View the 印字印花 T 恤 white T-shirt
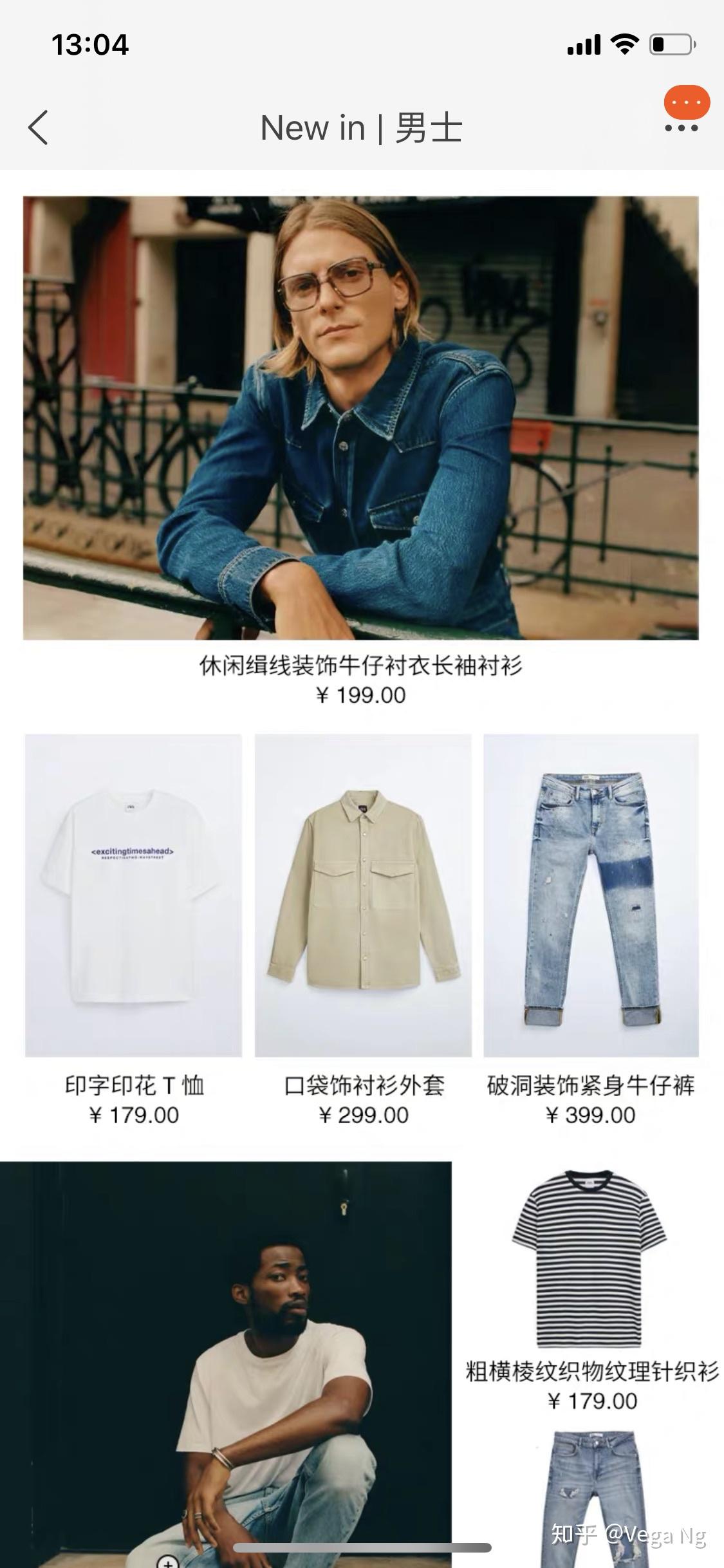Image resolution: width=724 pixels, height=1568 pixels. (x=134, y=895)
